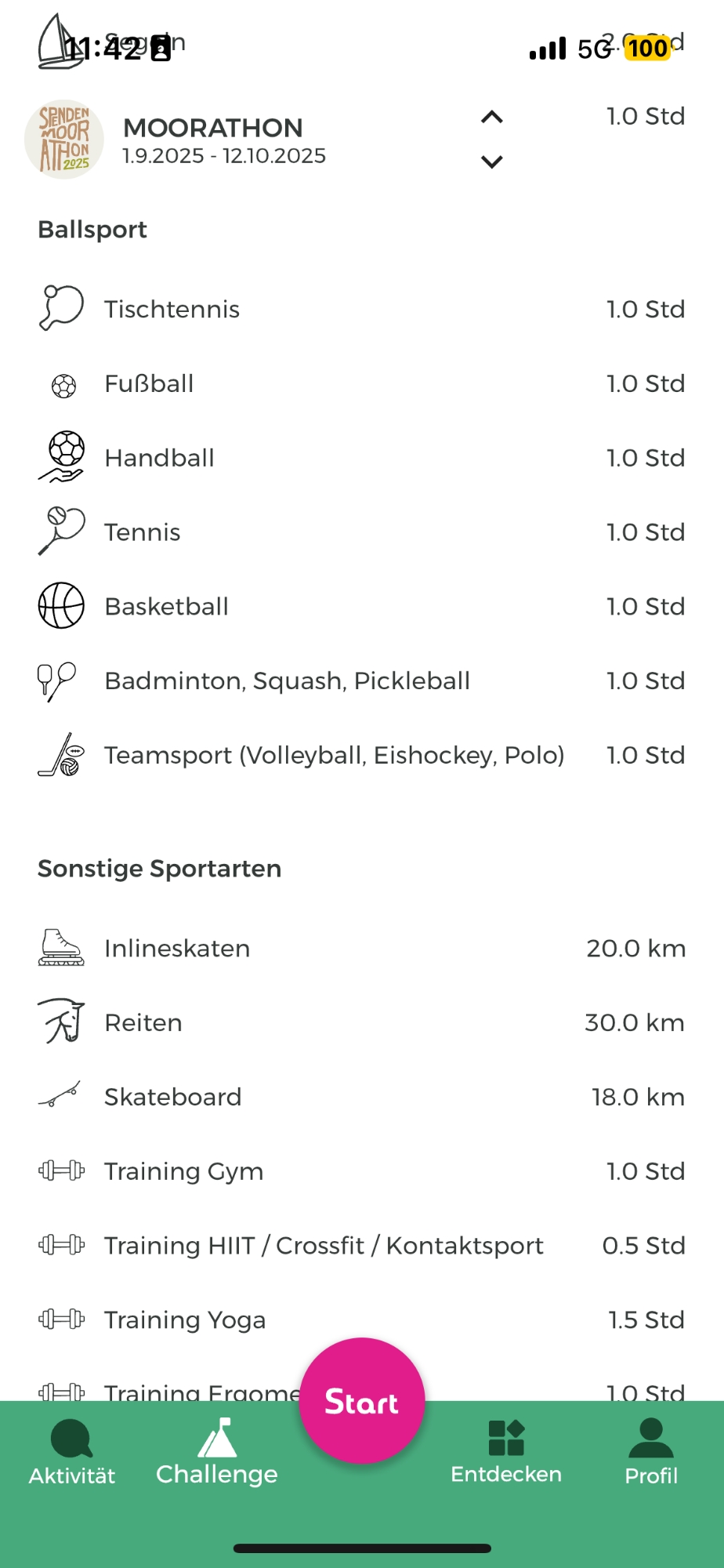724x1568 pixels.
Task: Go to the Entdecken tab
Action: [506, 1453]
